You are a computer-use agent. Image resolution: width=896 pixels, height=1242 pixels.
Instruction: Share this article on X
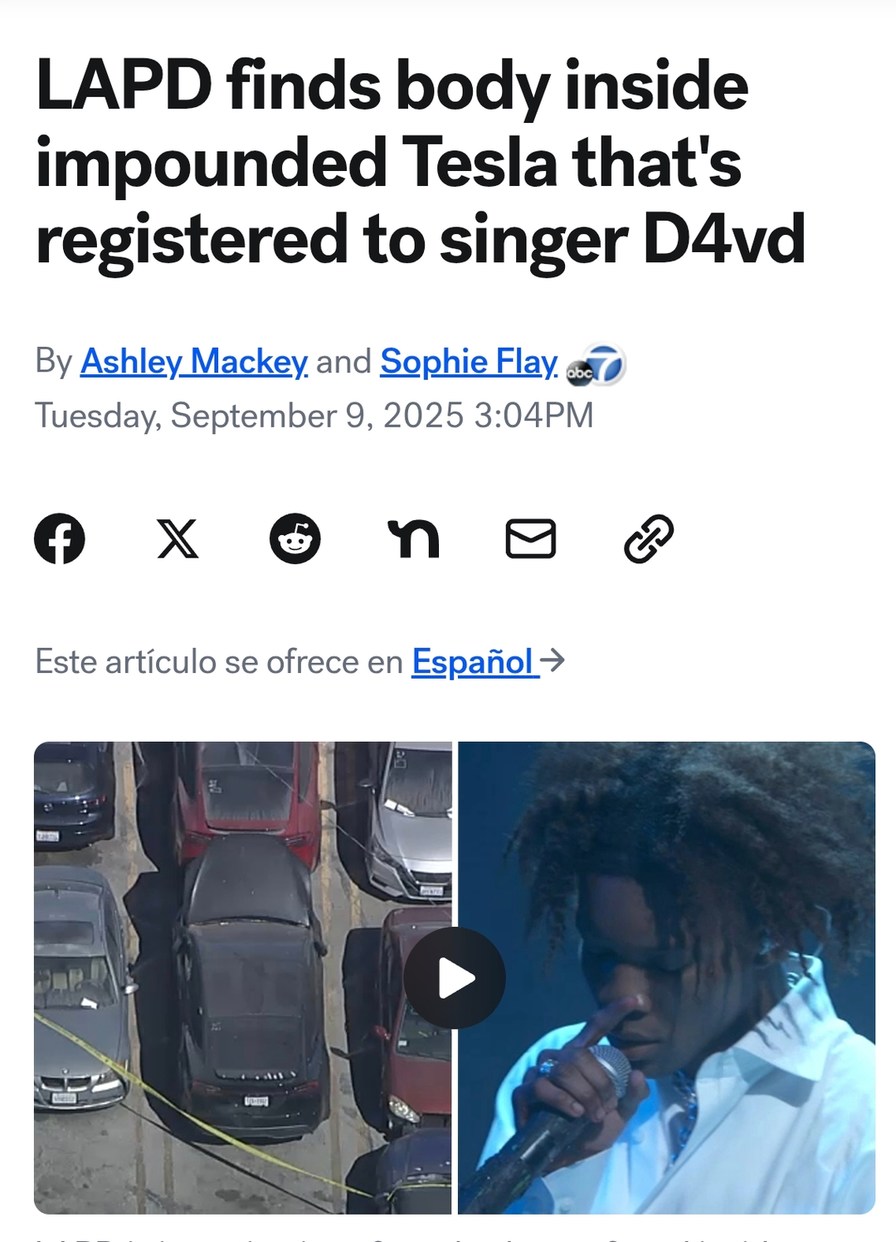pyautogui.click(x=178, y=539)
